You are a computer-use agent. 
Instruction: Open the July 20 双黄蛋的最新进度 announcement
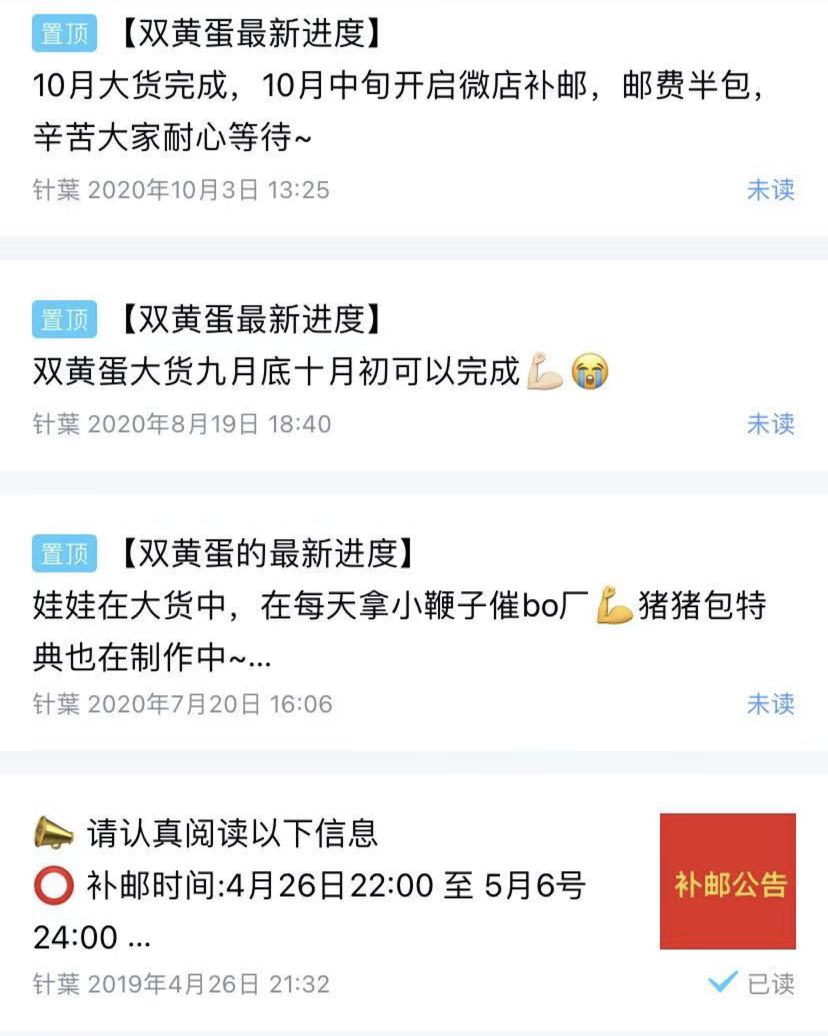400,632
